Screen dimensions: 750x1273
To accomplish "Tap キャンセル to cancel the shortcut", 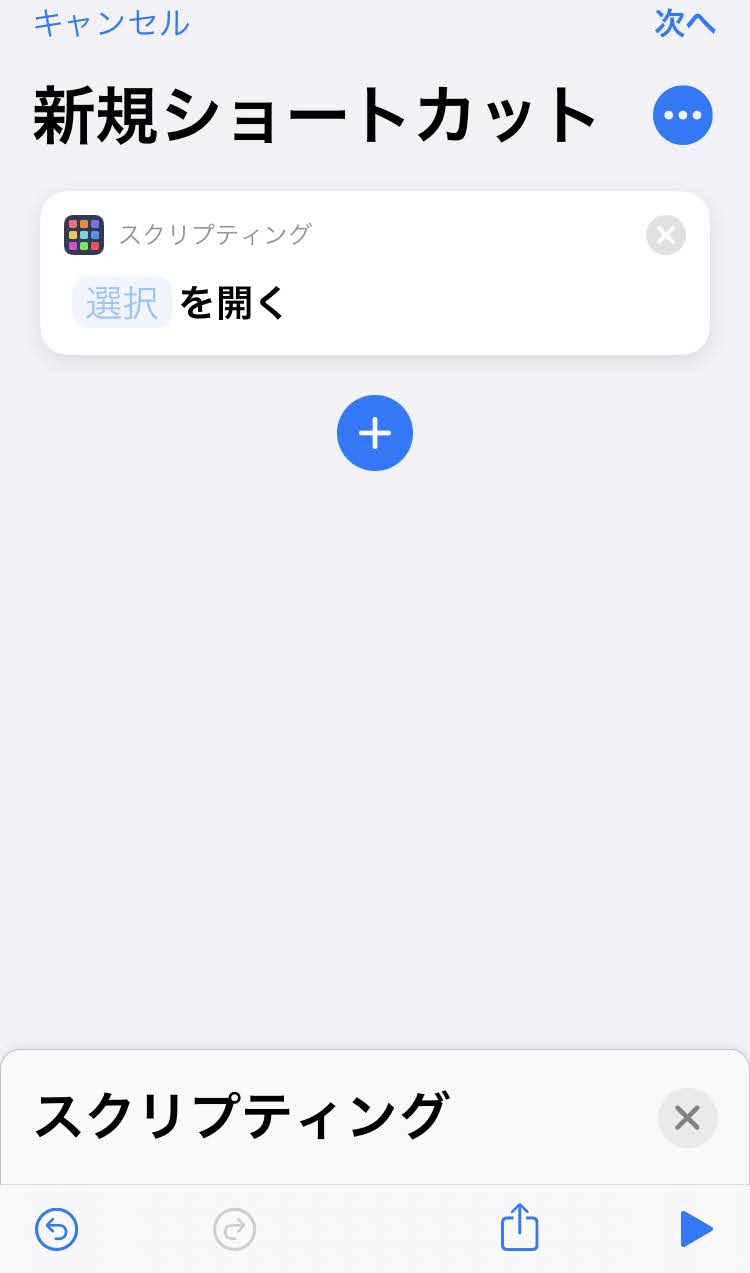I will coord(111,22).
